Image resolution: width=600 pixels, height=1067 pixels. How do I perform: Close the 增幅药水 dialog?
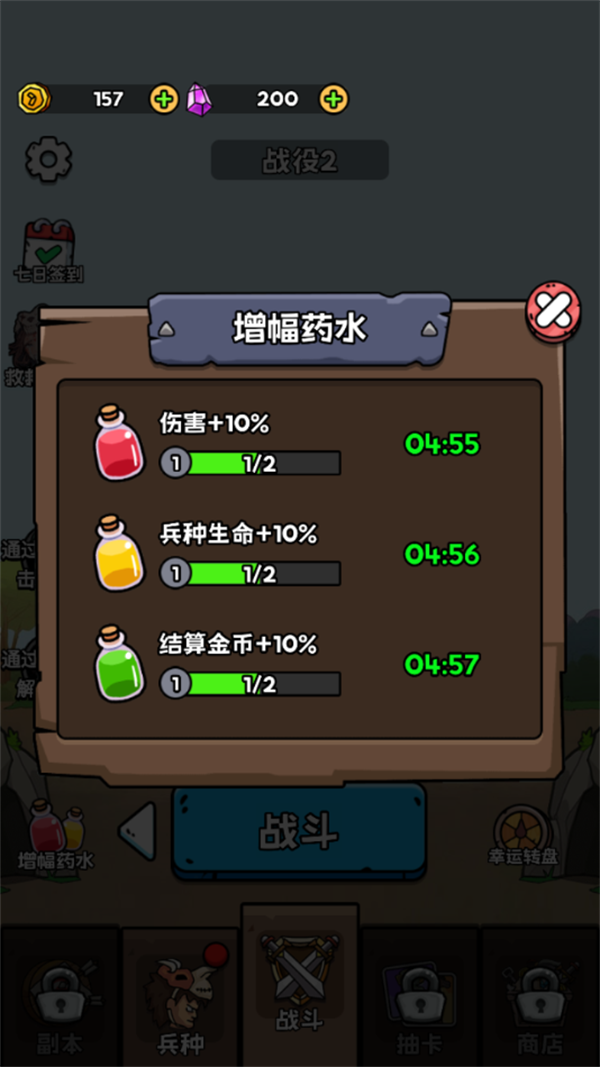[x=553, y=311]
